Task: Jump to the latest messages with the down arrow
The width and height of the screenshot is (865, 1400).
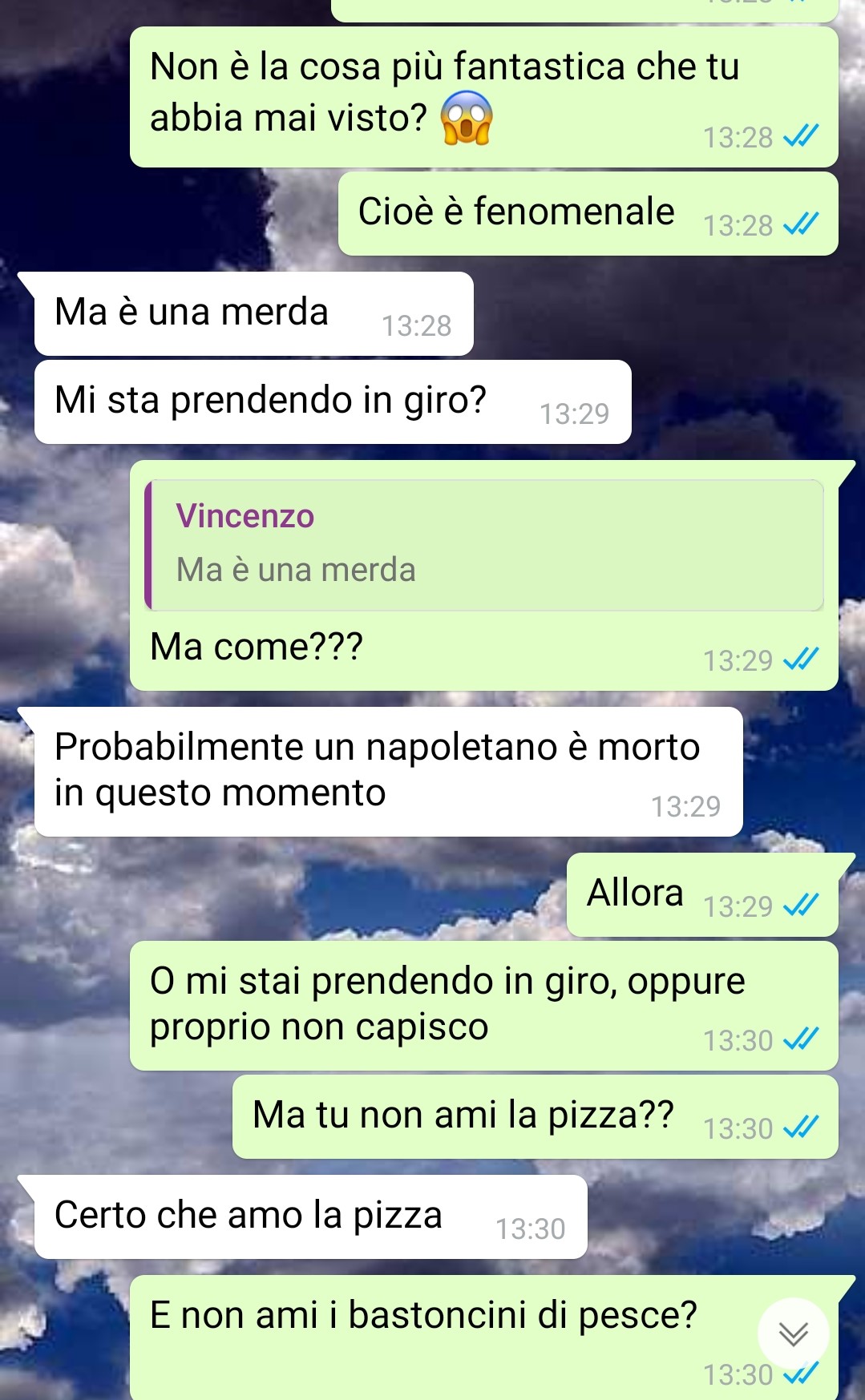Action: [x=793, y=1333]
